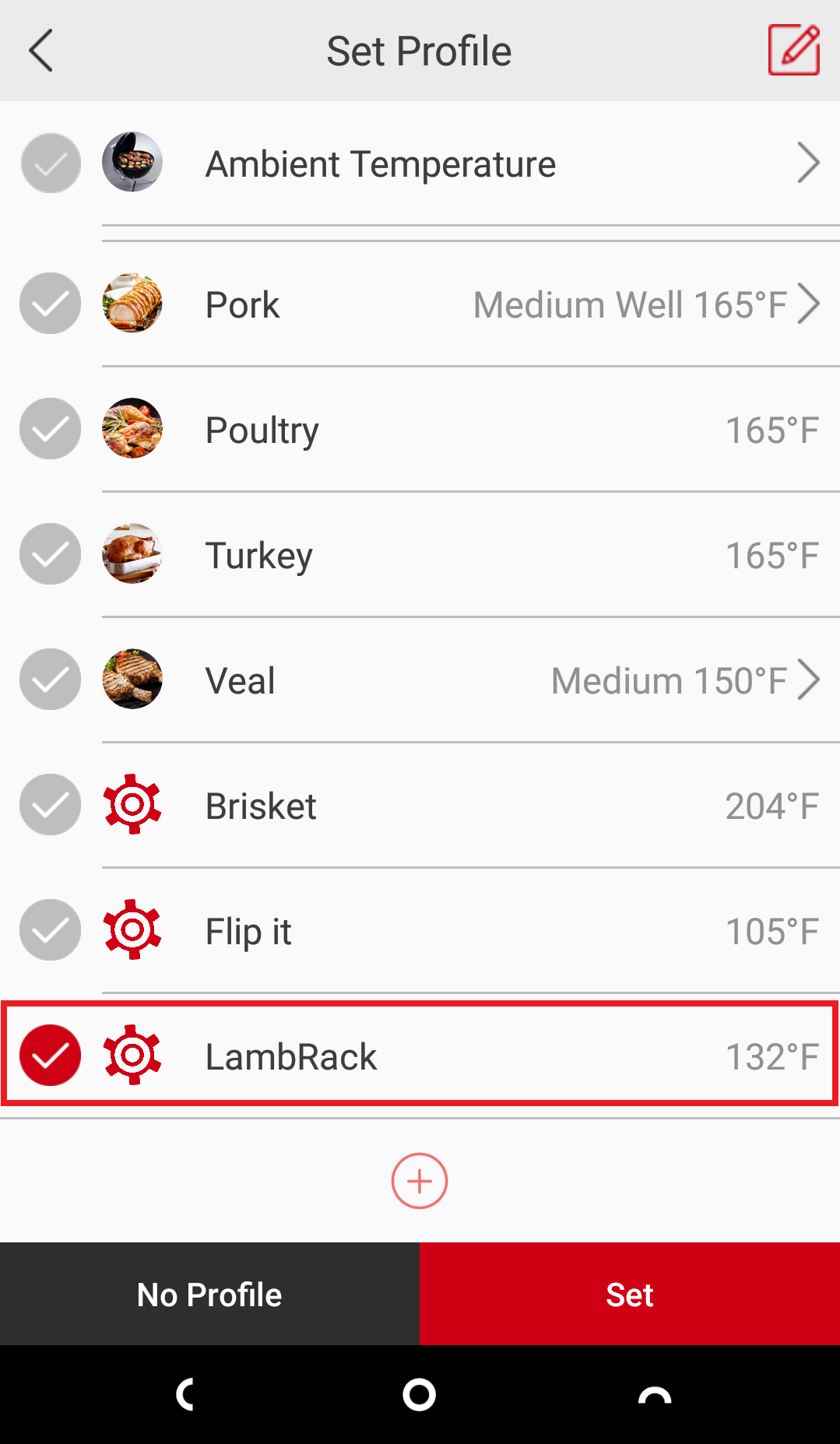Click the gear icon next to LambRack
This screenshot has height=1444, width=840.
coord(132,1055)
